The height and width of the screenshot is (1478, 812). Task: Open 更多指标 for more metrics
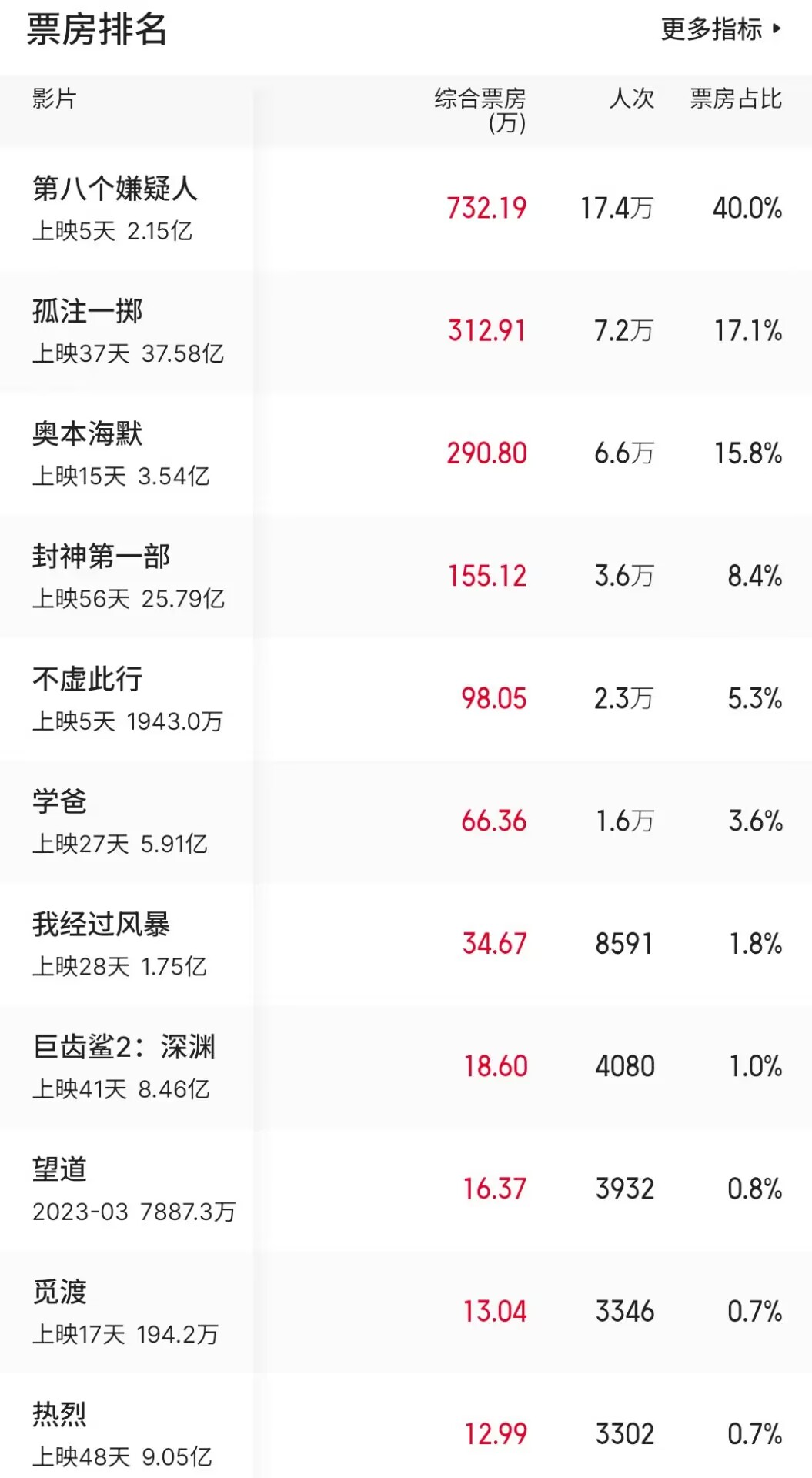point(721,29)
